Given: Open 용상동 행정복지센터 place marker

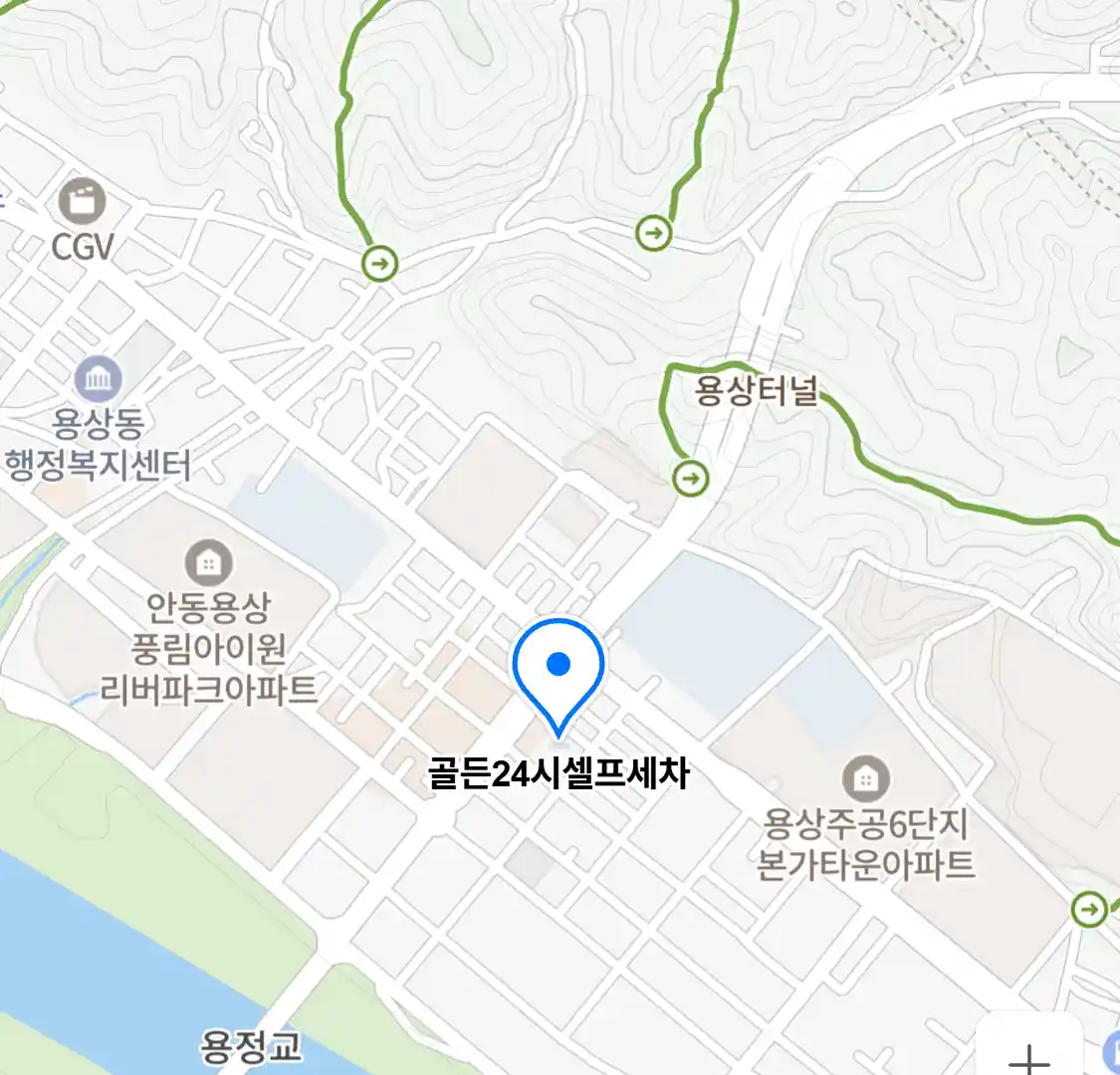Looking at the screenshot, I should point(99,379).
